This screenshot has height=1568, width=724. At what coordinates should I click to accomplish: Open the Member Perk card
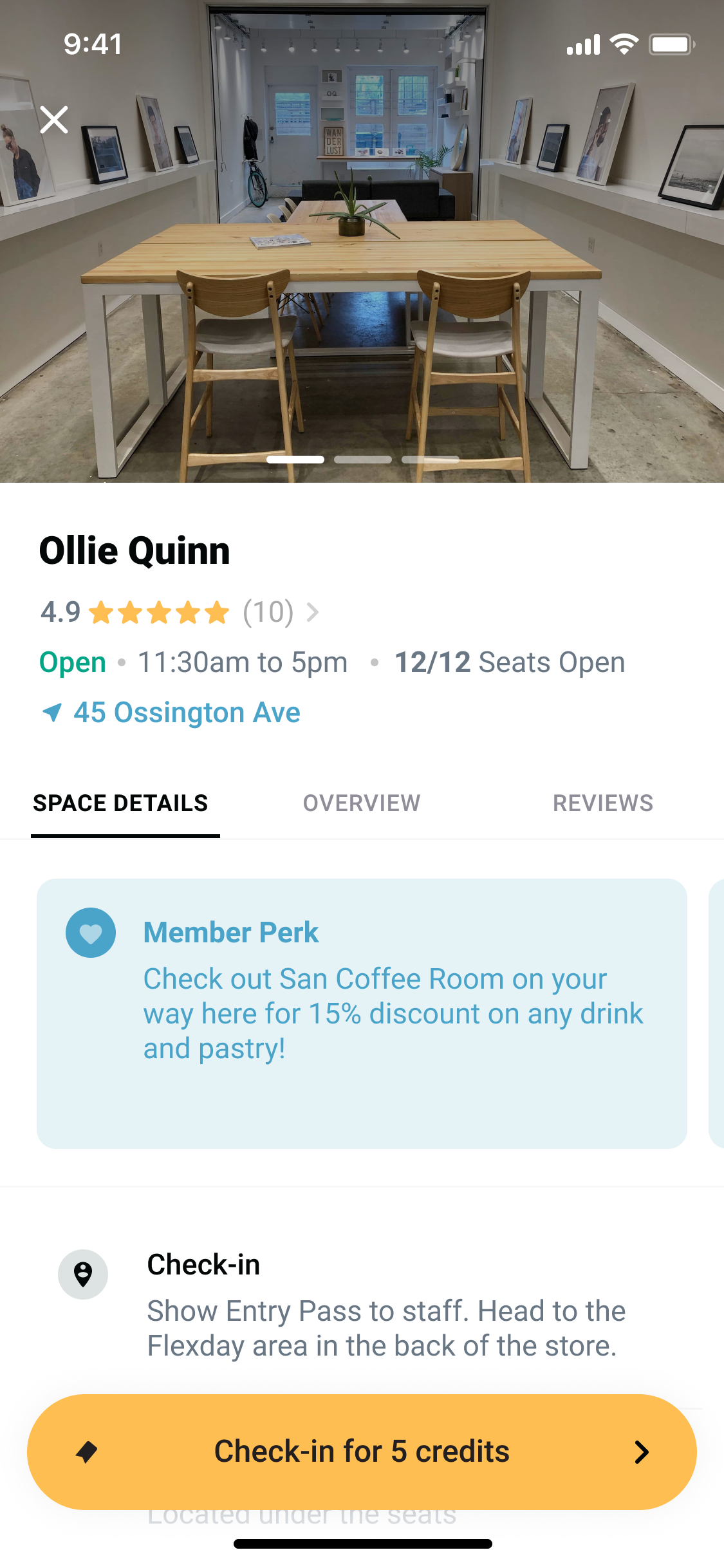[362, 1014]
